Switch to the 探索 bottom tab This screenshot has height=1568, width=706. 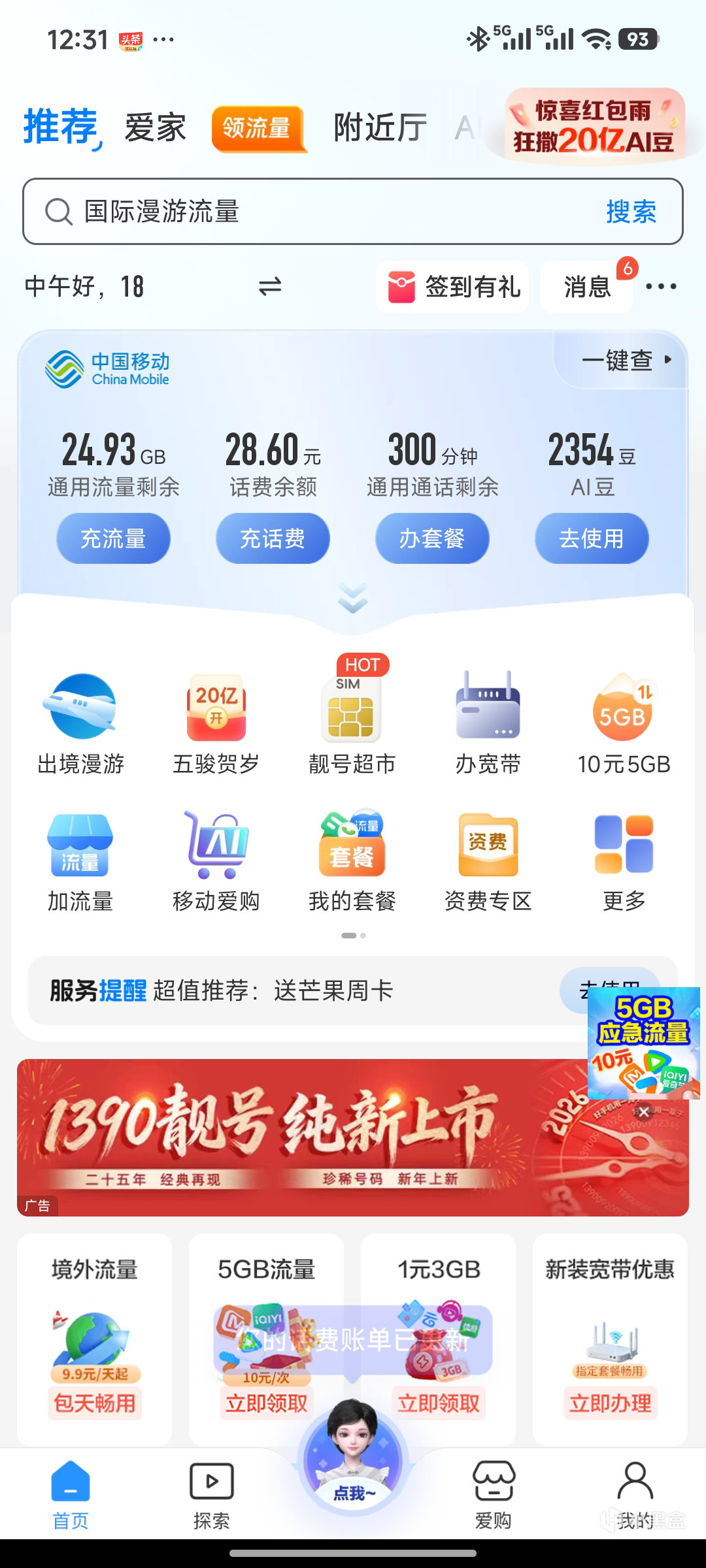(x=211, y=1493)
